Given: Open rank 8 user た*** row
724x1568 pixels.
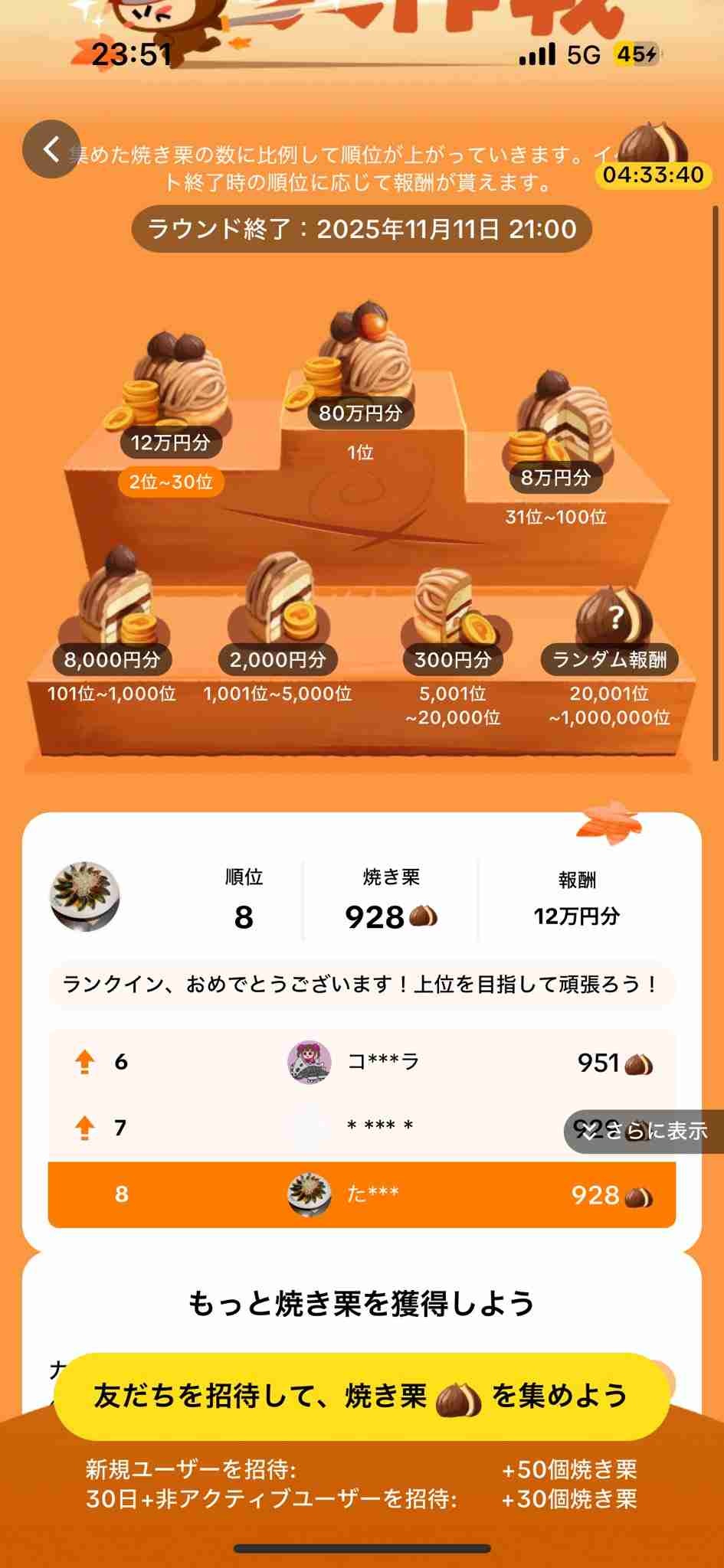Looking at the screenshot, I should (x=362, y=1194).
